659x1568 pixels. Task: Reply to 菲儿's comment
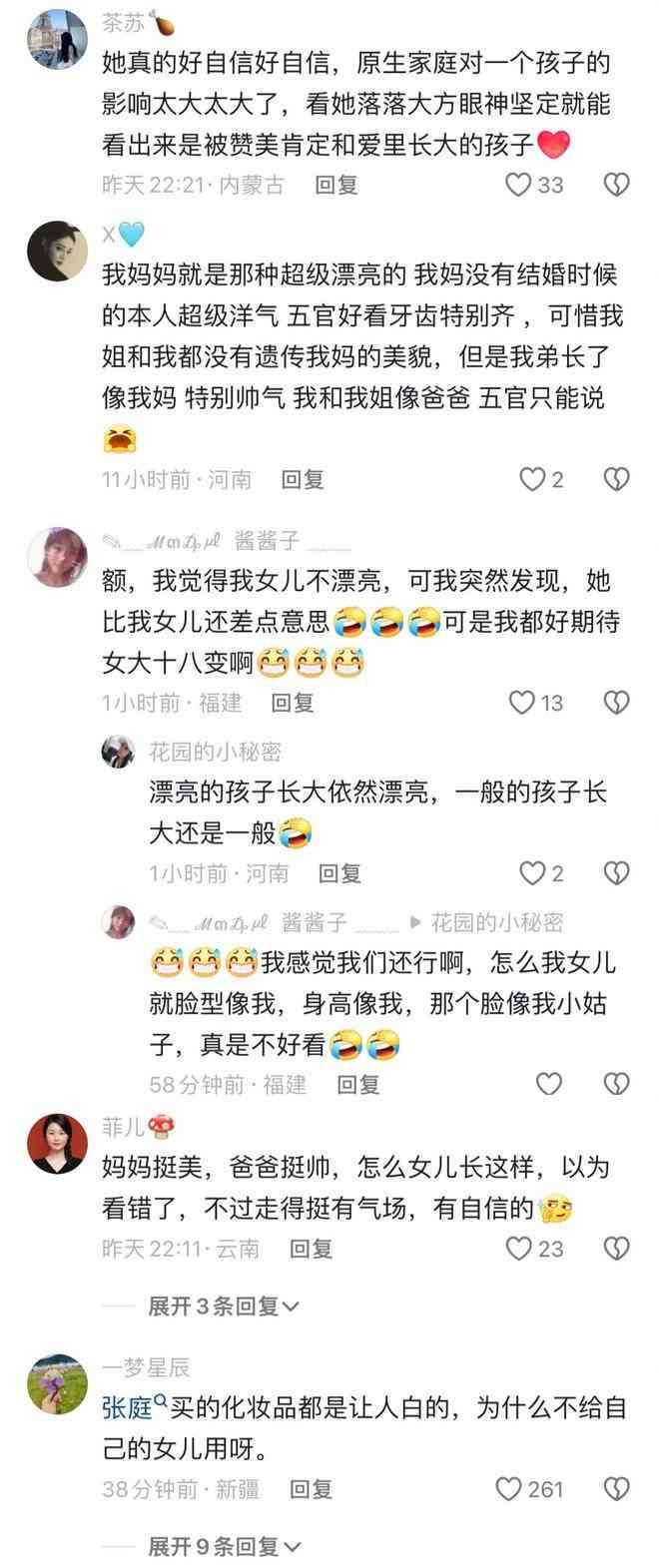311,1249
